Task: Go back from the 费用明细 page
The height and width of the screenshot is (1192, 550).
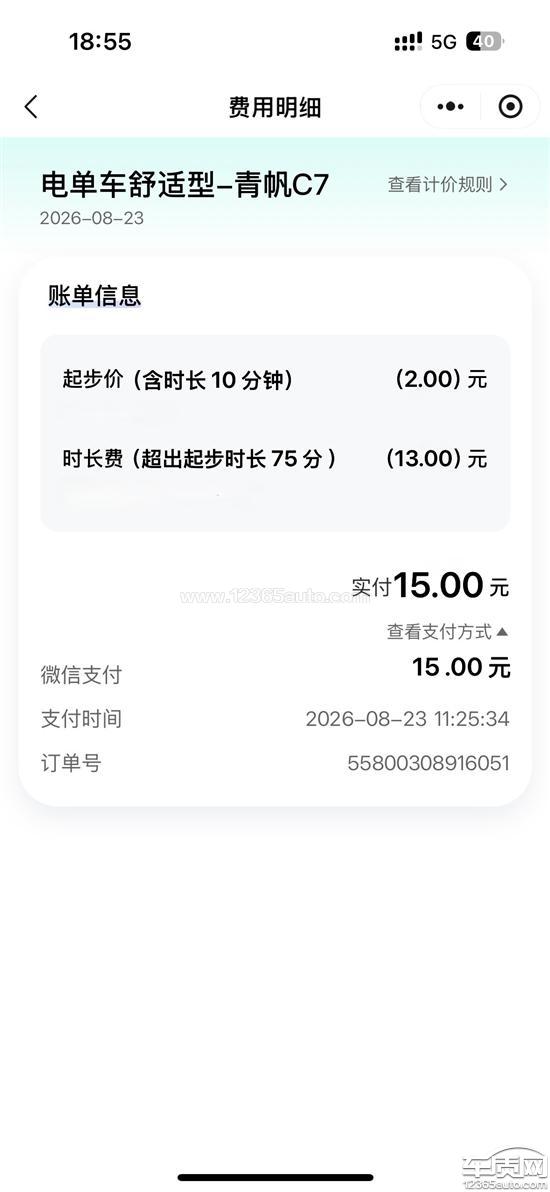Action: pyautogui.click(x=30, y=107)
